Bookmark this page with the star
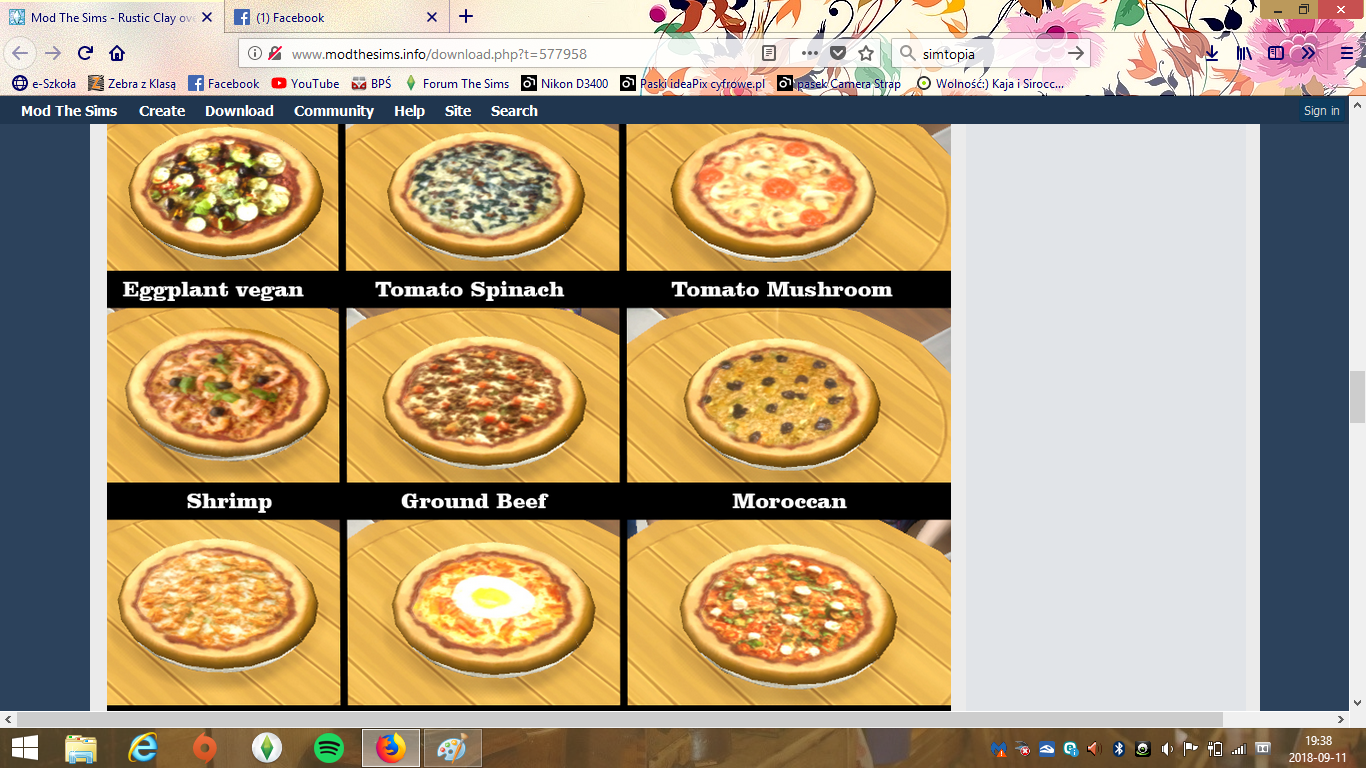1366x768 pixels. 866,53
